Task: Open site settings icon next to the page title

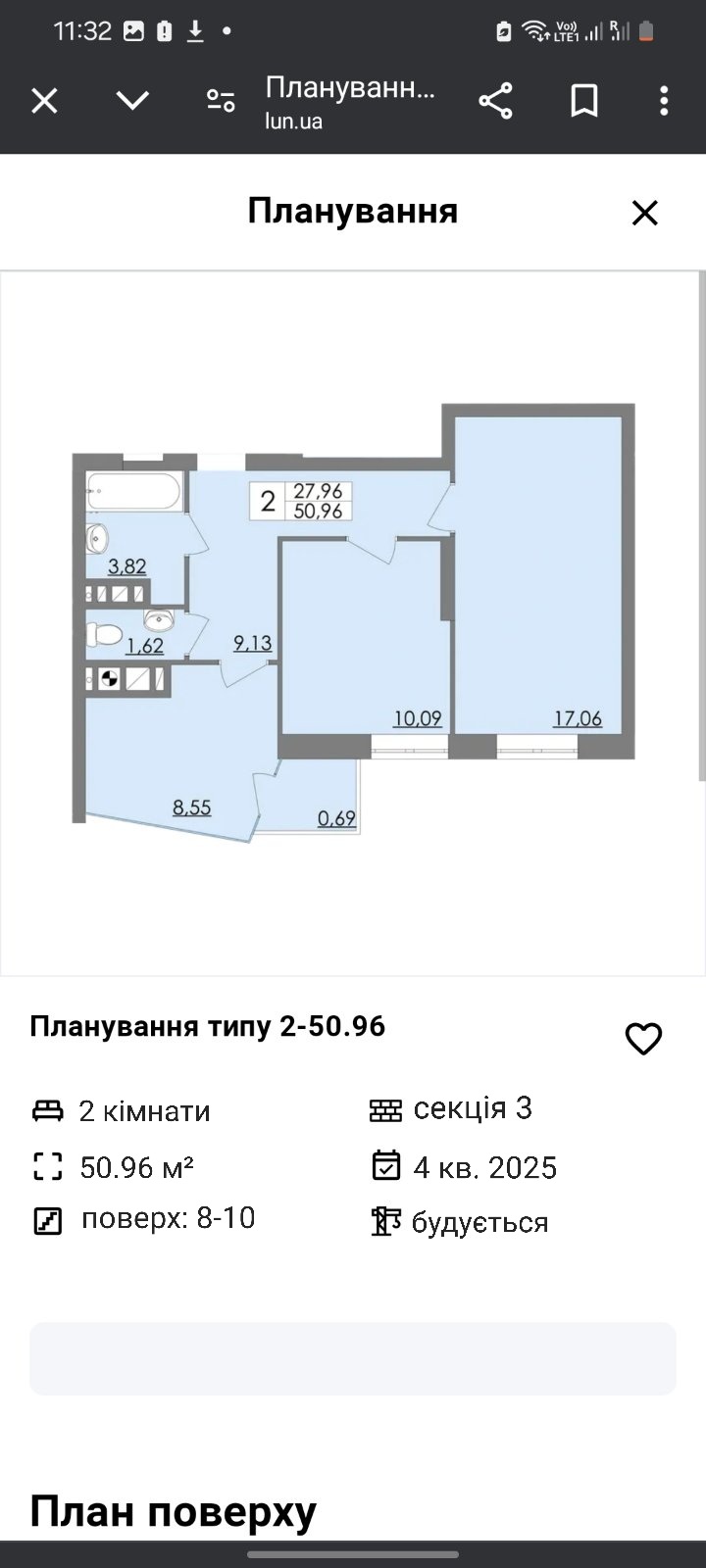Action: click(221, 101)
